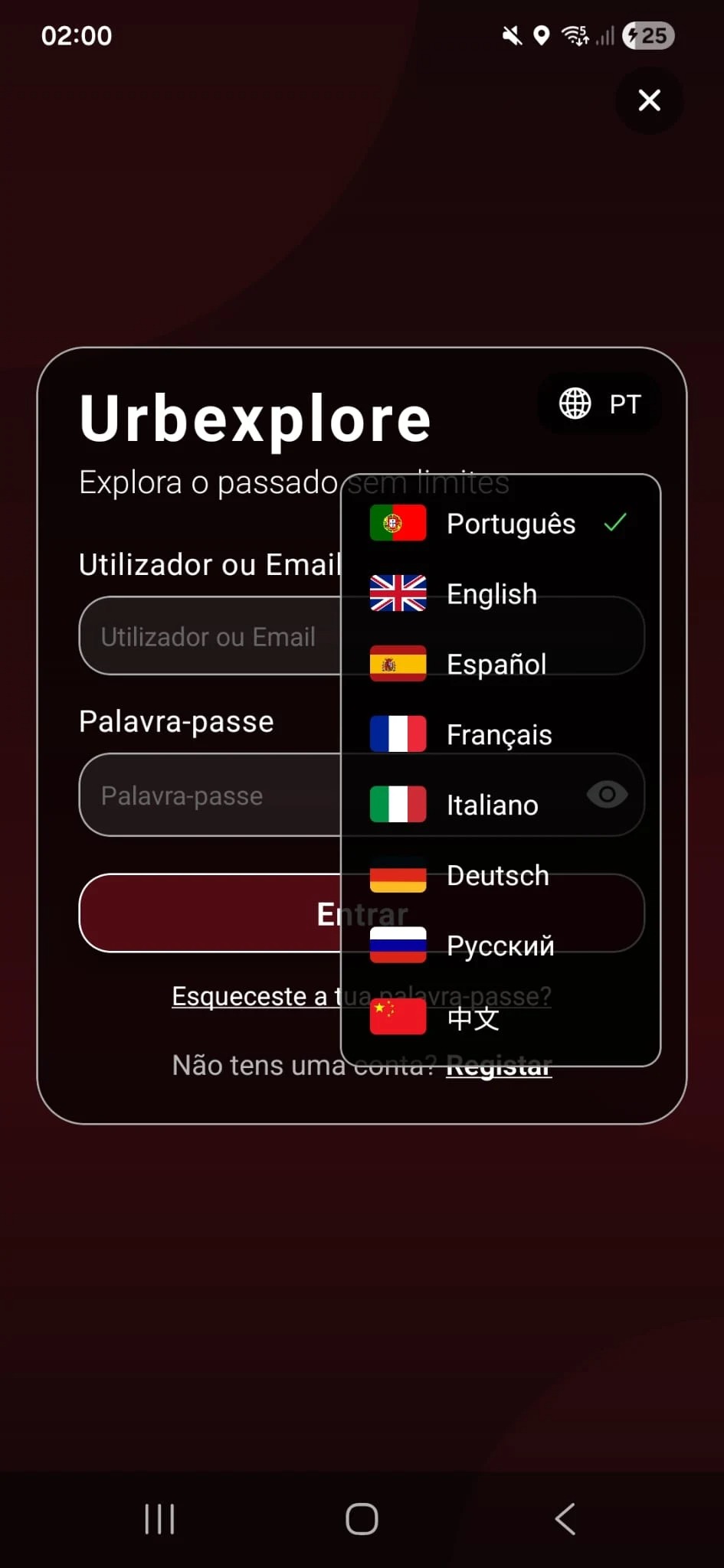
Task: Close the login screen with the X
Action: [x=649, y=100]
